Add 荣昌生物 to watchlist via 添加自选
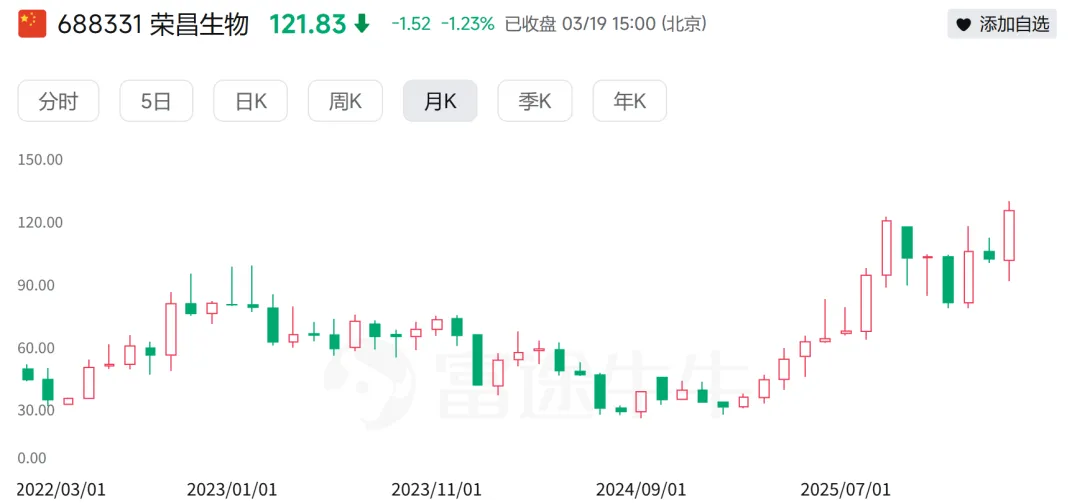 tap(1003, 25)
